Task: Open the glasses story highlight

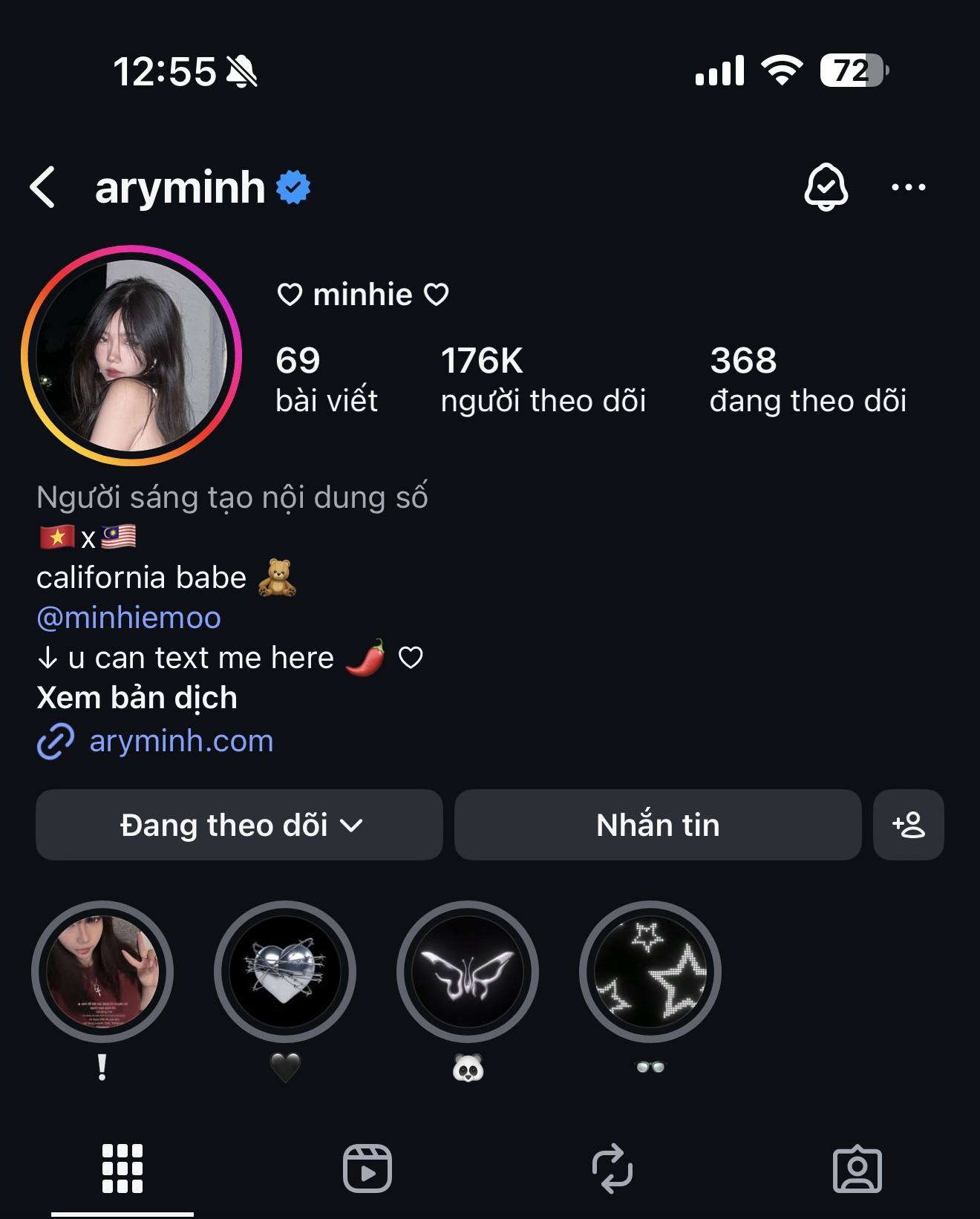Action: [650, 972]
